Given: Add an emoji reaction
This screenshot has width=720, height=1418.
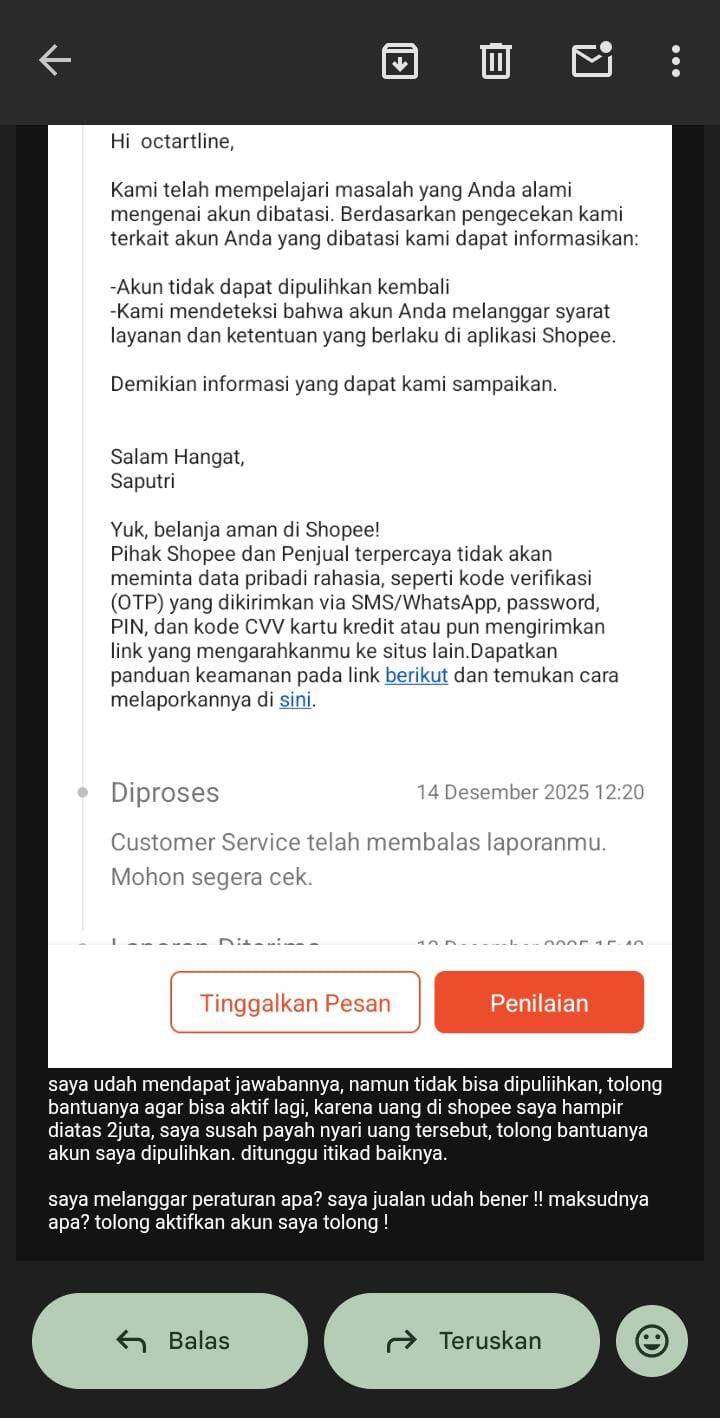Looking at the screenshot, I should click(x=652, y=1341).
